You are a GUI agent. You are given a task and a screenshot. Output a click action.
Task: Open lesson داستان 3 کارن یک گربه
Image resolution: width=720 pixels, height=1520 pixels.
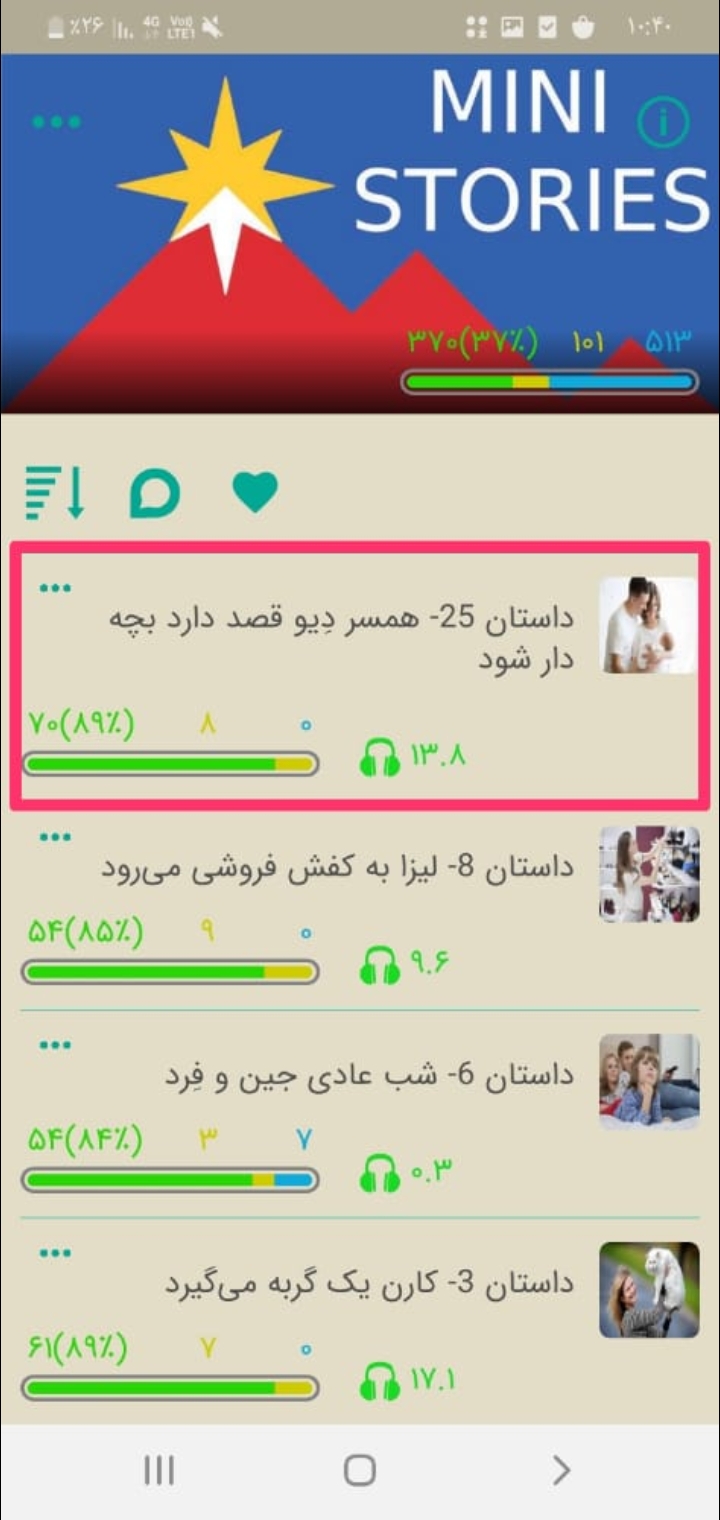[x=370, y=1283]
